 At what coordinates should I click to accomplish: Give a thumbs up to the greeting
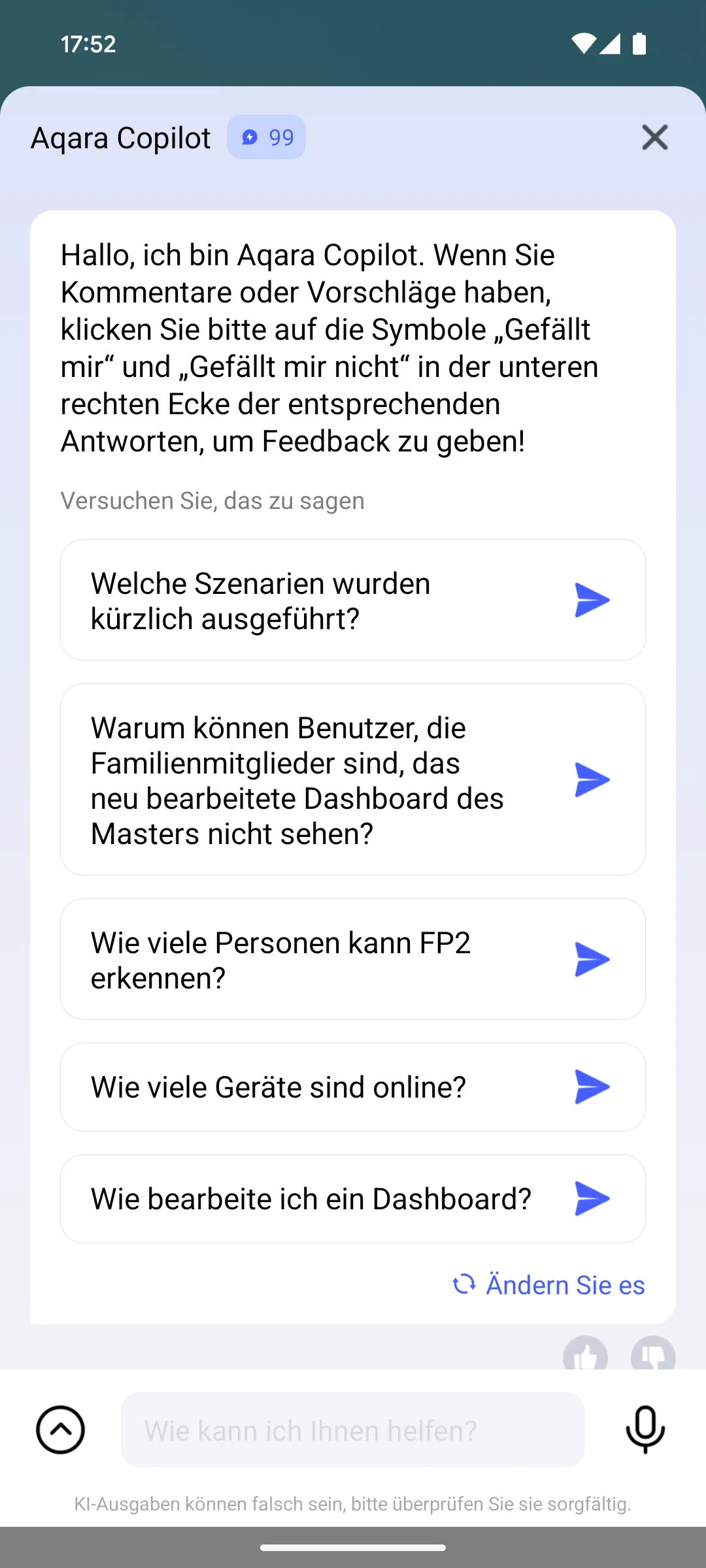(x=585, y=1353)
